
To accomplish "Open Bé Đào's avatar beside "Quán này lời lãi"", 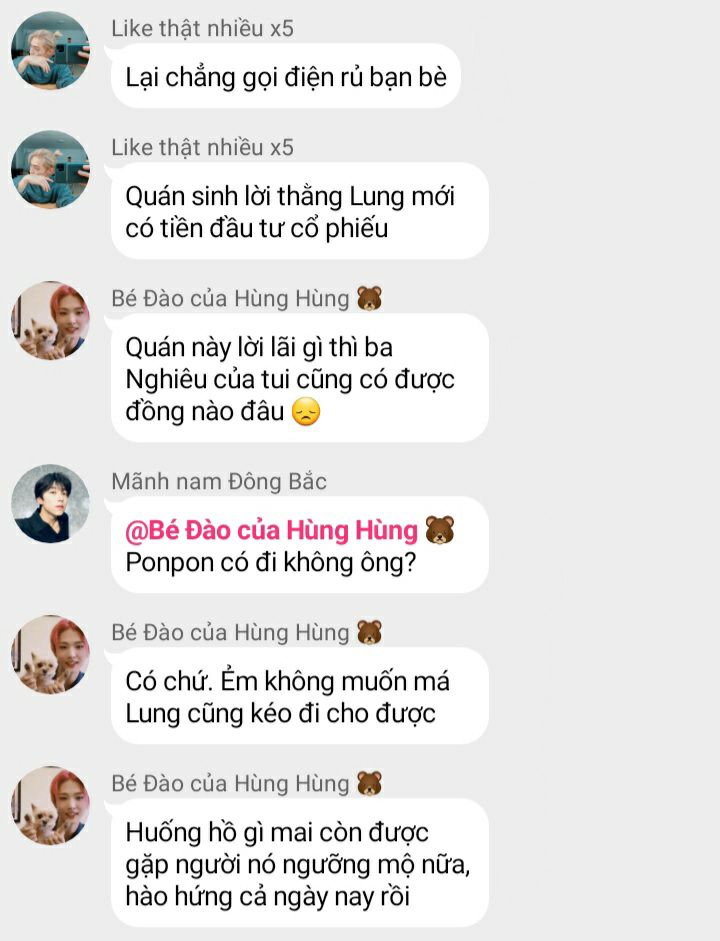I will point(50,320).
